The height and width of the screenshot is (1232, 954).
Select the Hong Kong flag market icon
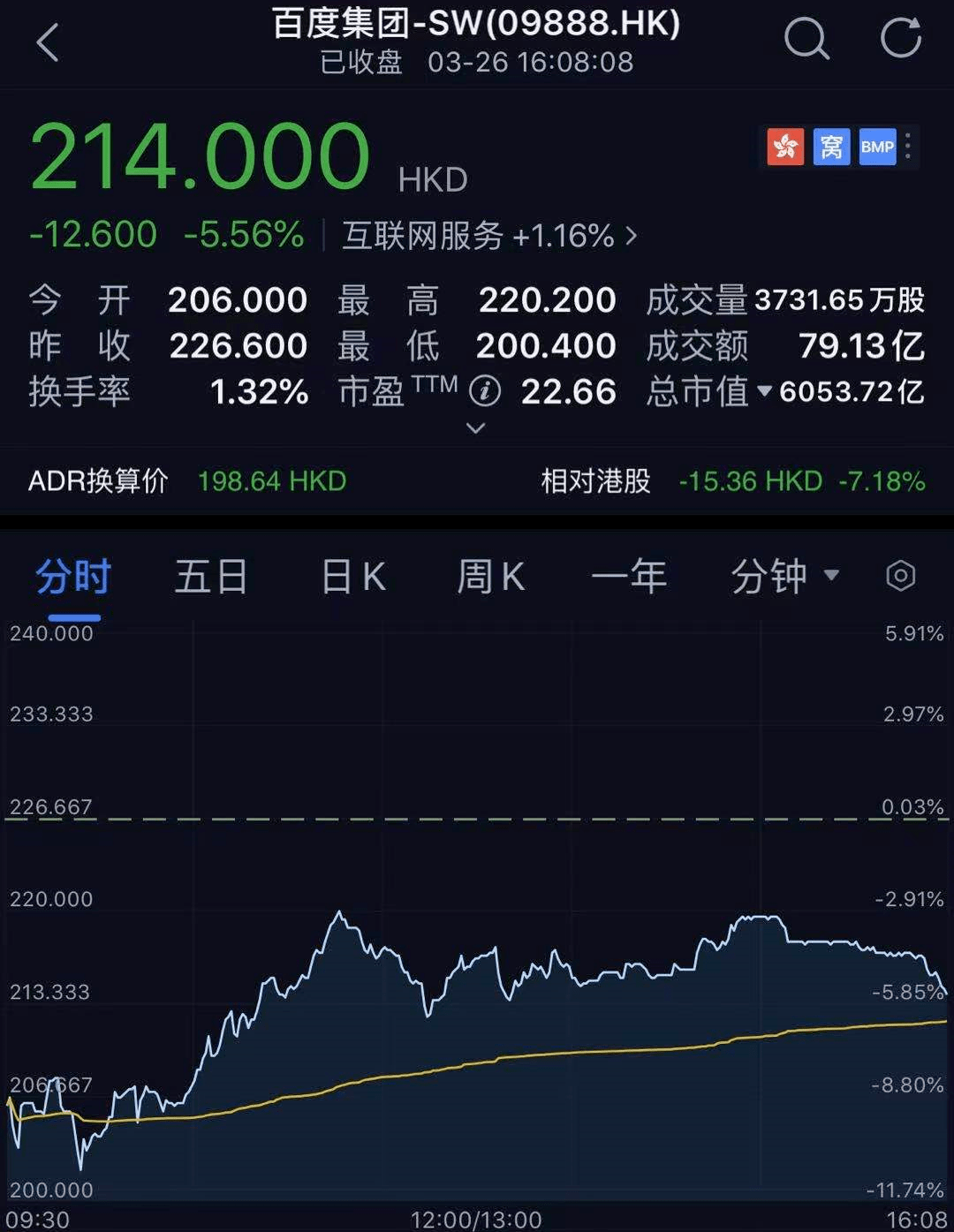[x=784, y=147]
